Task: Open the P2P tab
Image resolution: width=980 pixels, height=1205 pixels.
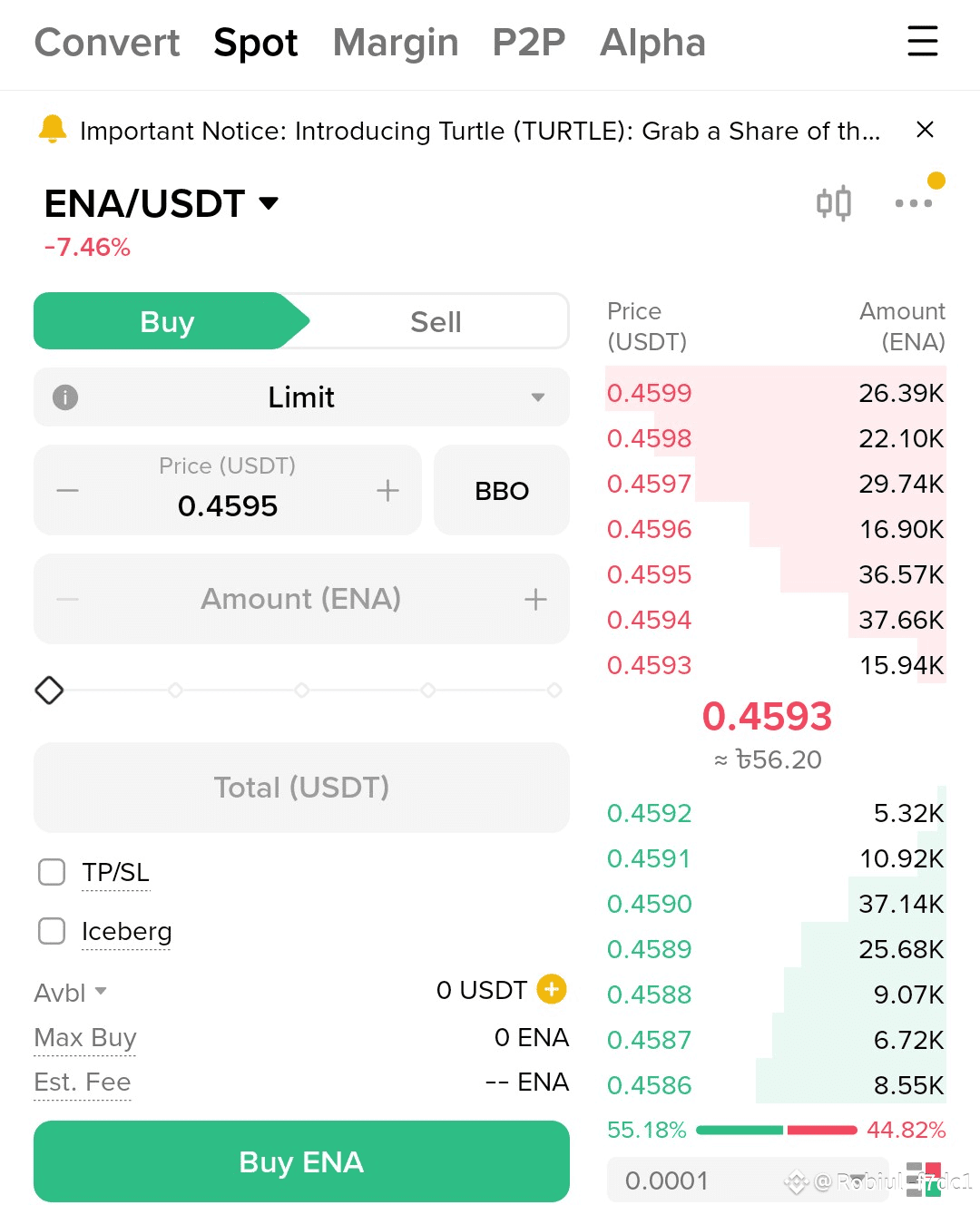Action: (x=529, y=43)
